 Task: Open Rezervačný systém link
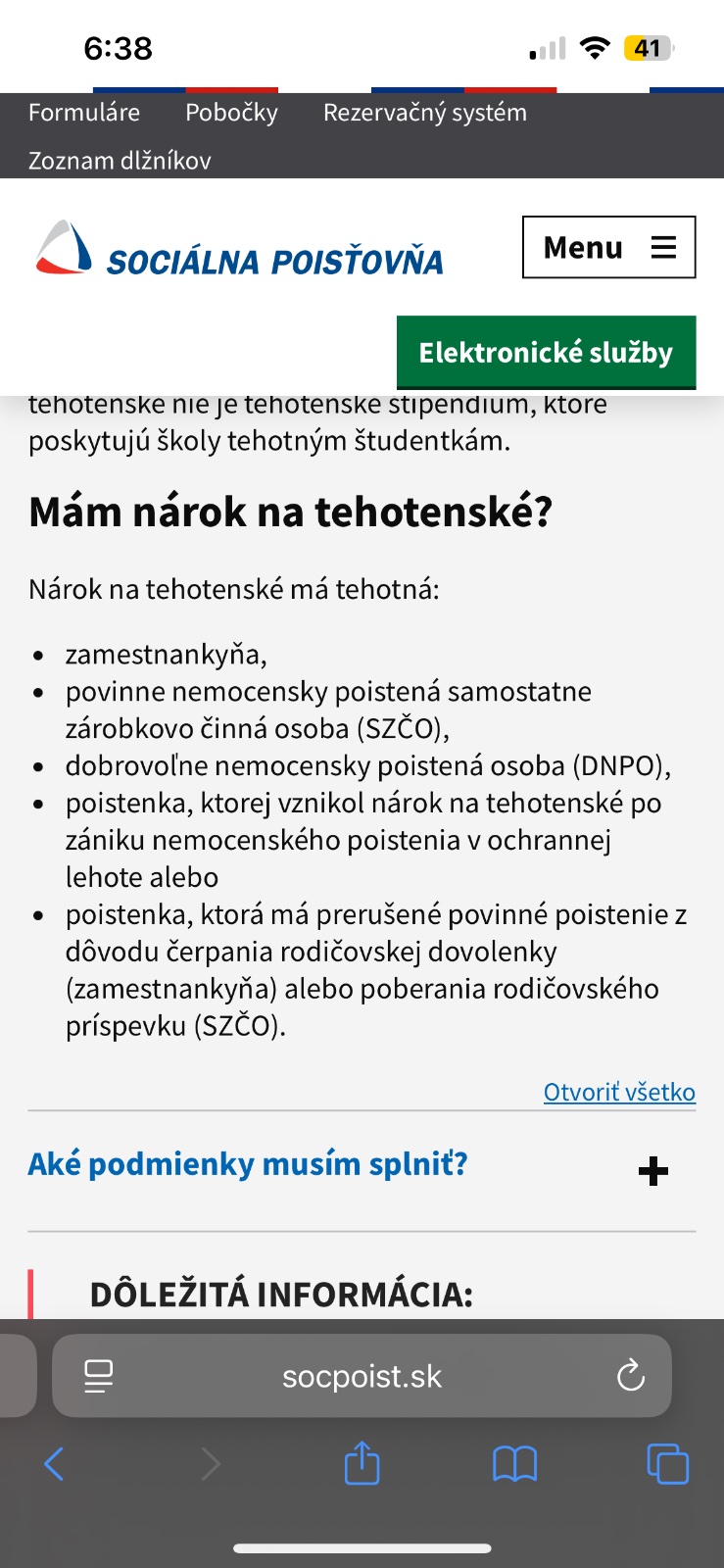[424, 113]
